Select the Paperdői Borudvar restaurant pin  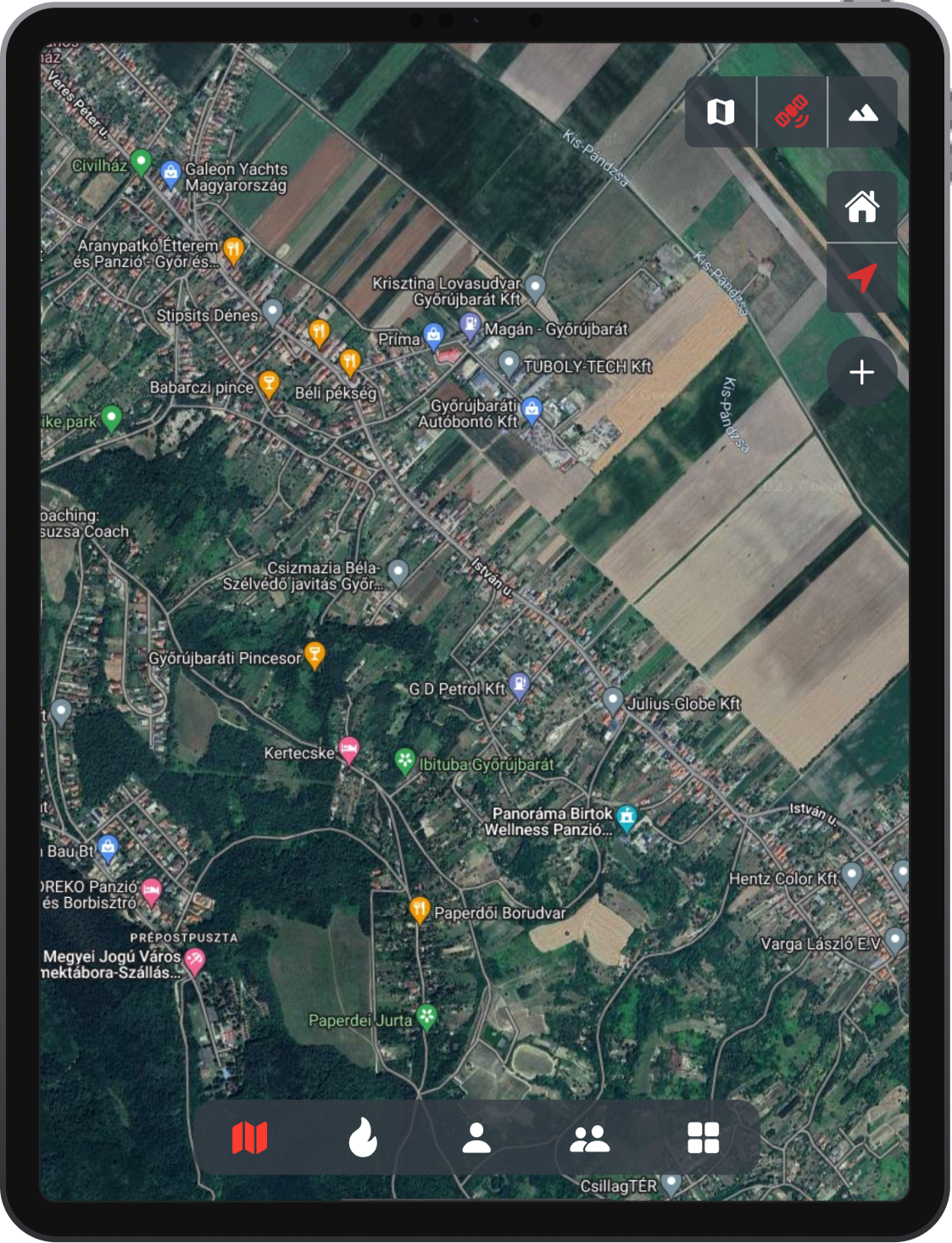(x=419, y=909)
